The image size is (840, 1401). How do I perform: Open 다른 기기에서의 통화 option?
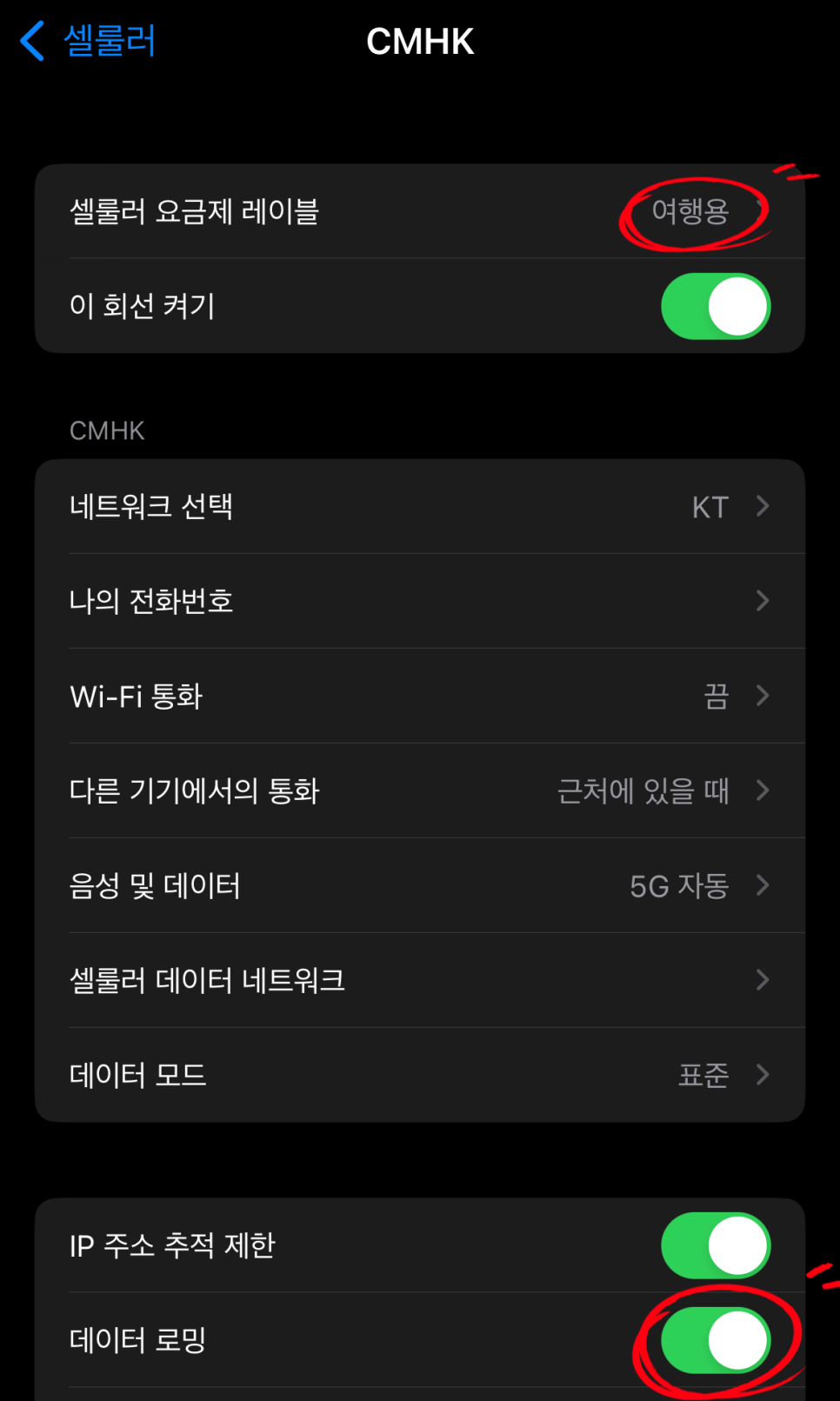[420, 791]
